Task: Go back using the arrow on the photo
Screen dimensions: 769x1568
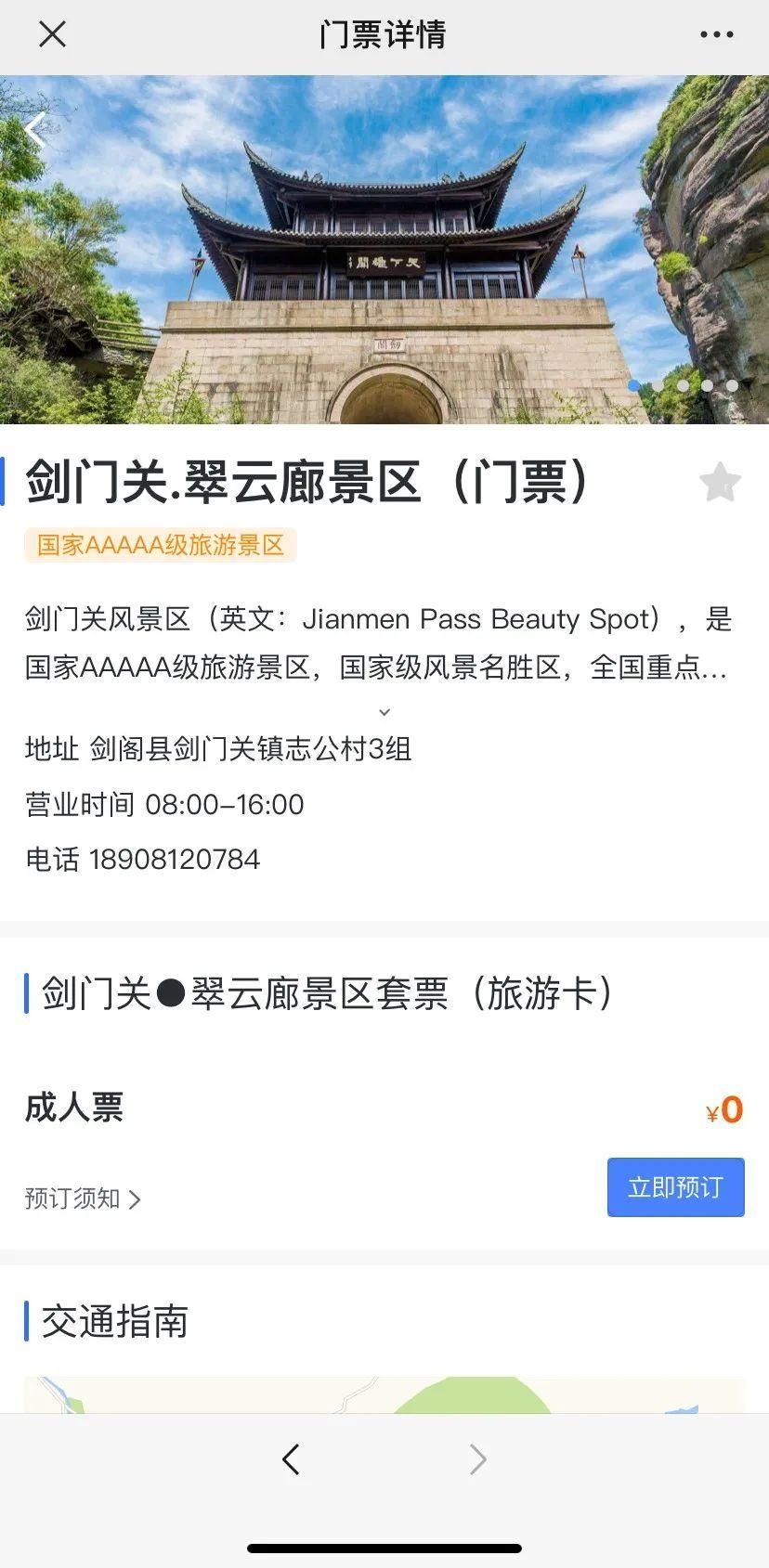Action: click(x=35, y=130)
